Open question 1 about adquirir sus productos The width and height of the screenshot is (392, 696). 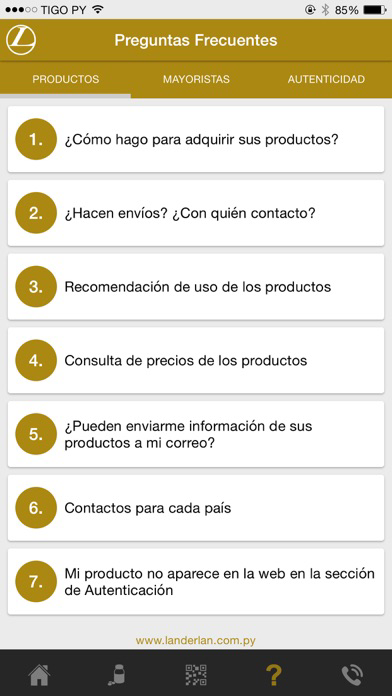coord(196,139)
